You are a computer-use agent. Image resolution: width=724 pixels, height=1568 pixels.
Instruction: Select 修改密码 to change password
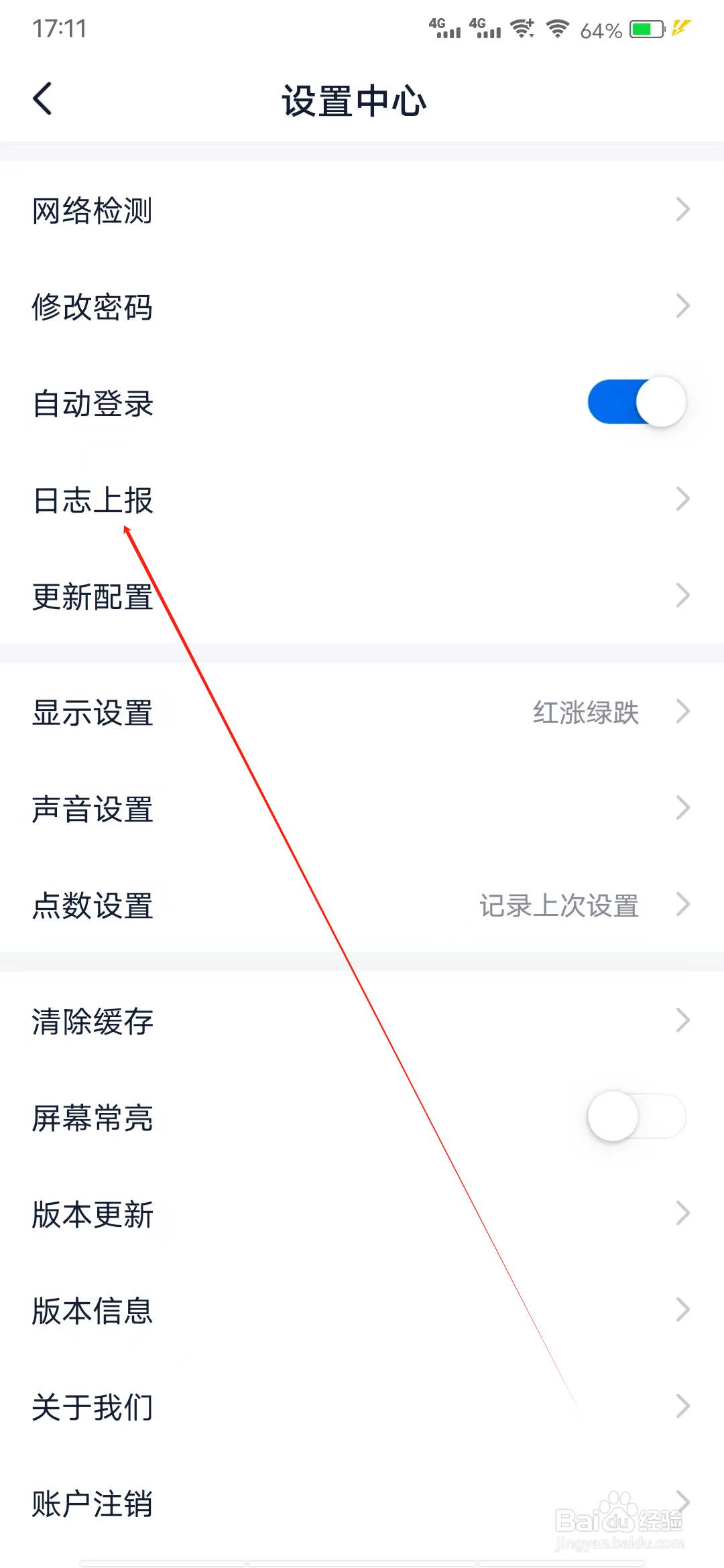92,307
